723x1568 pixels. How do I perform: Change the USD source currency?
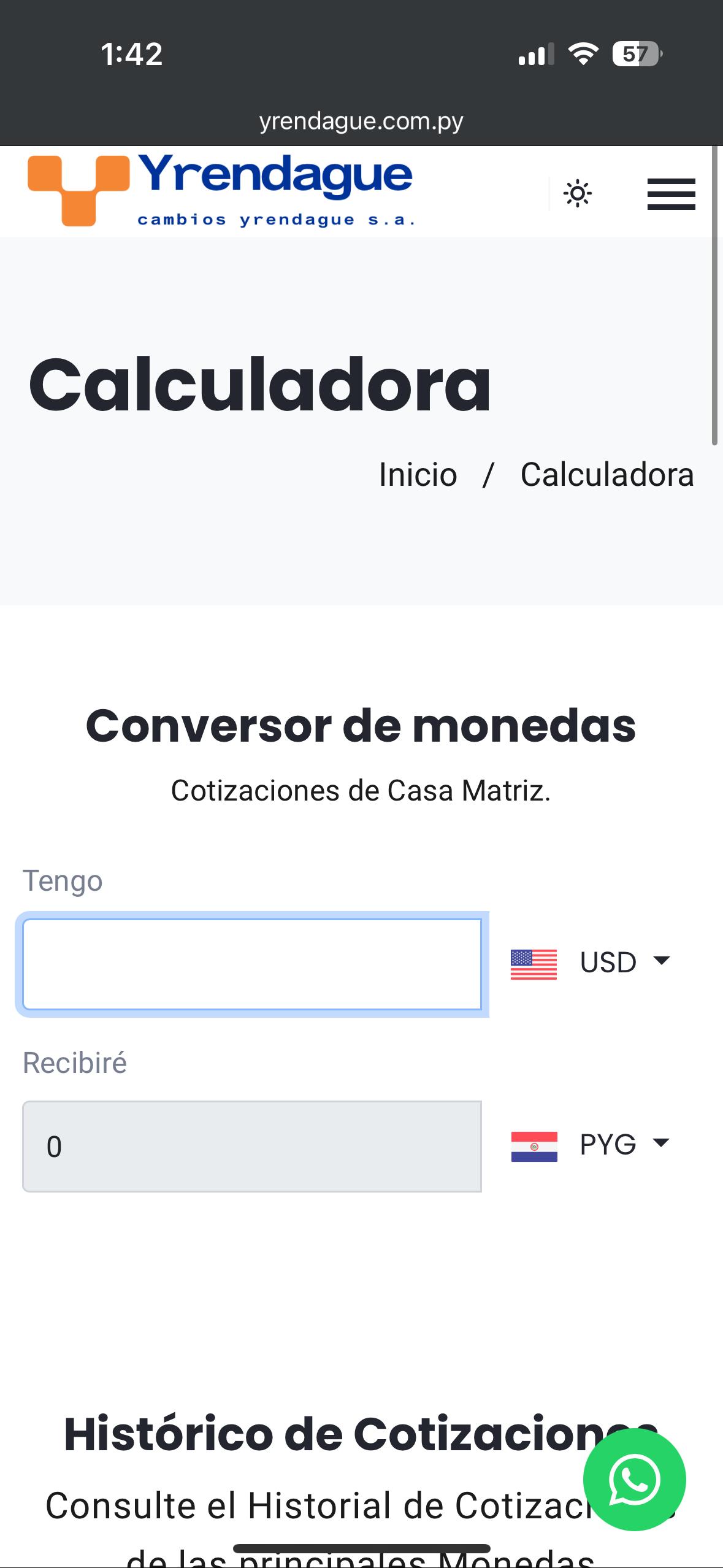[591, 962]
